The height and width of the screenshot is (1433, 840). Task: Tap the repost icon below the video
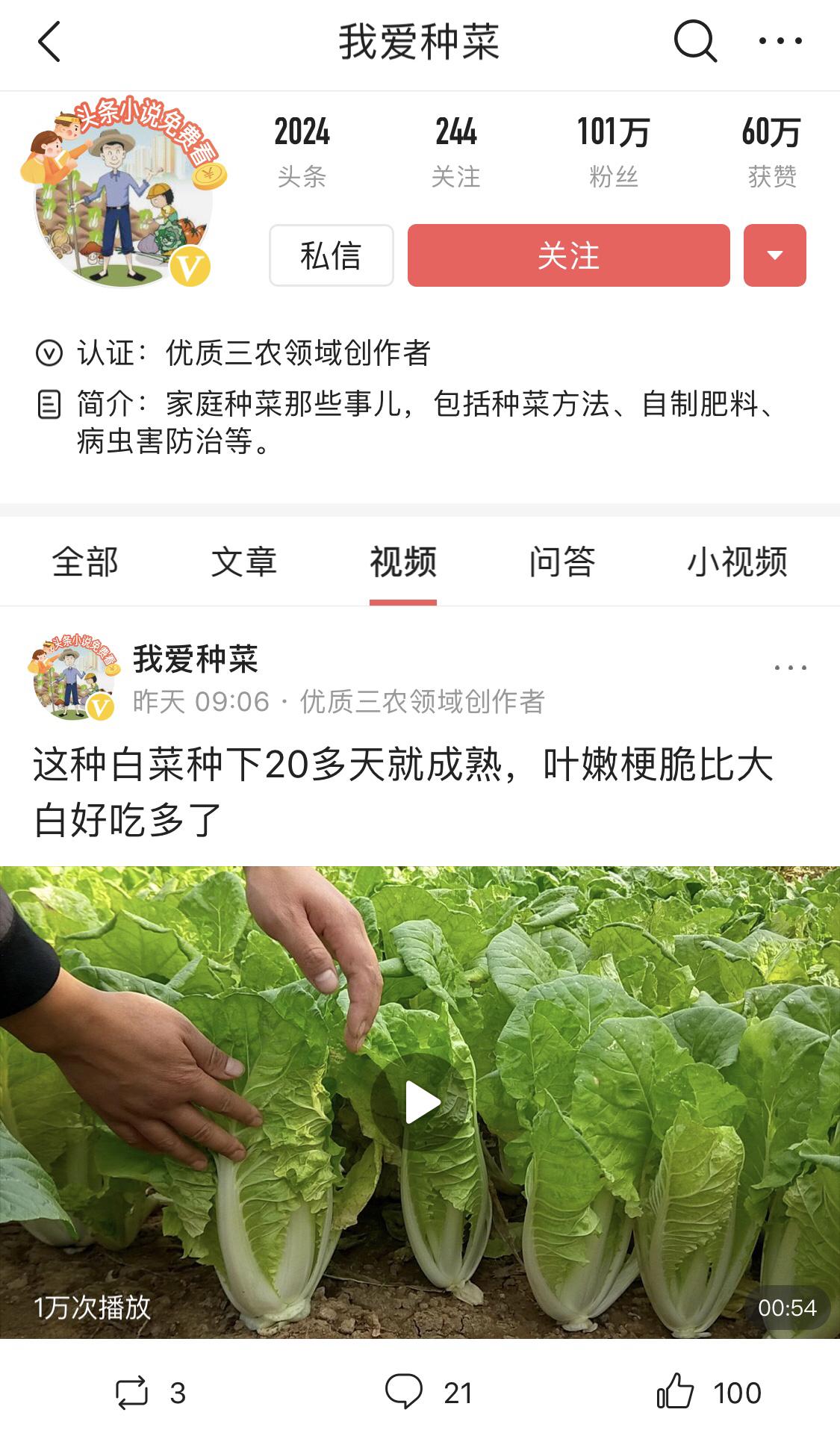[x=133, y=1390]
